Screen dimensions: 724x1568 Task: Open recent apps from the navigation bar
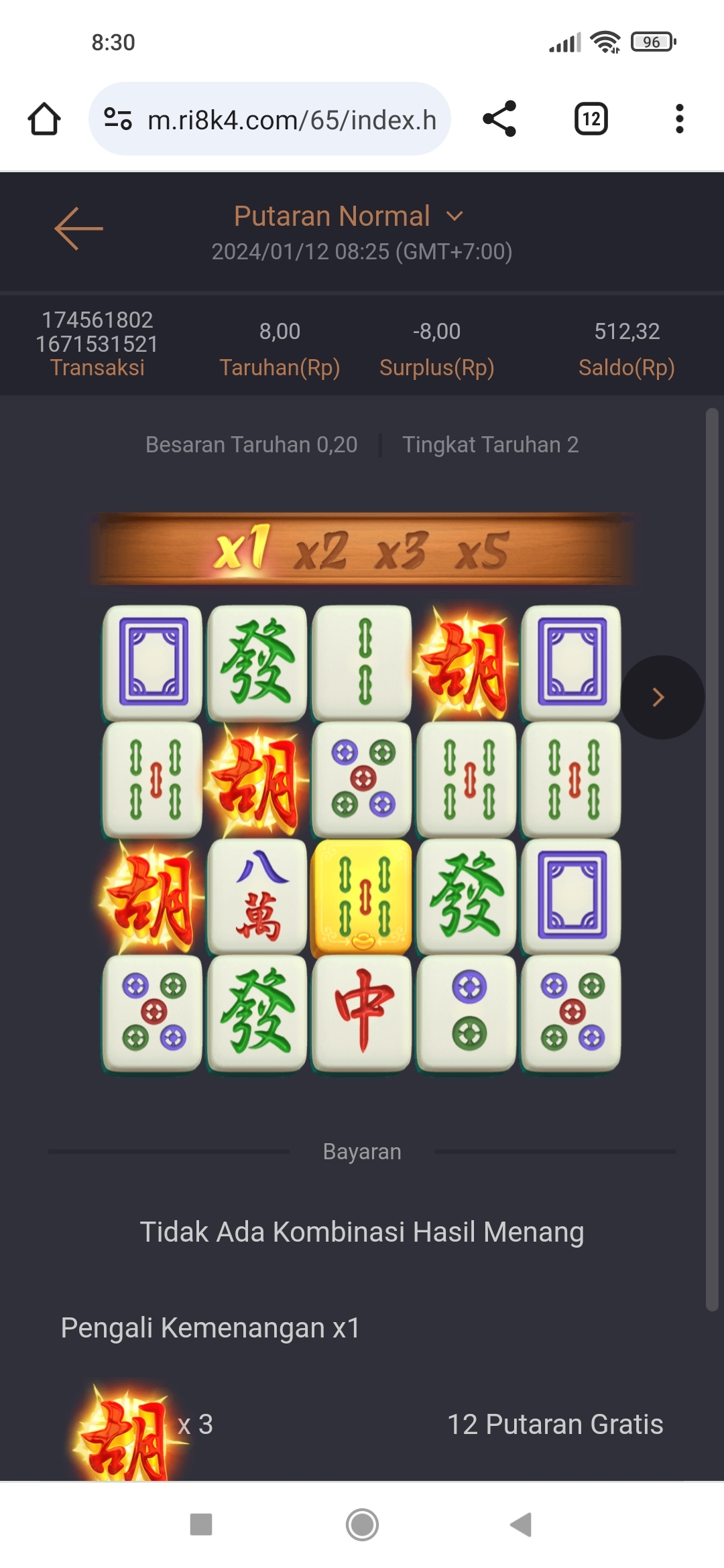[201, 1524]
